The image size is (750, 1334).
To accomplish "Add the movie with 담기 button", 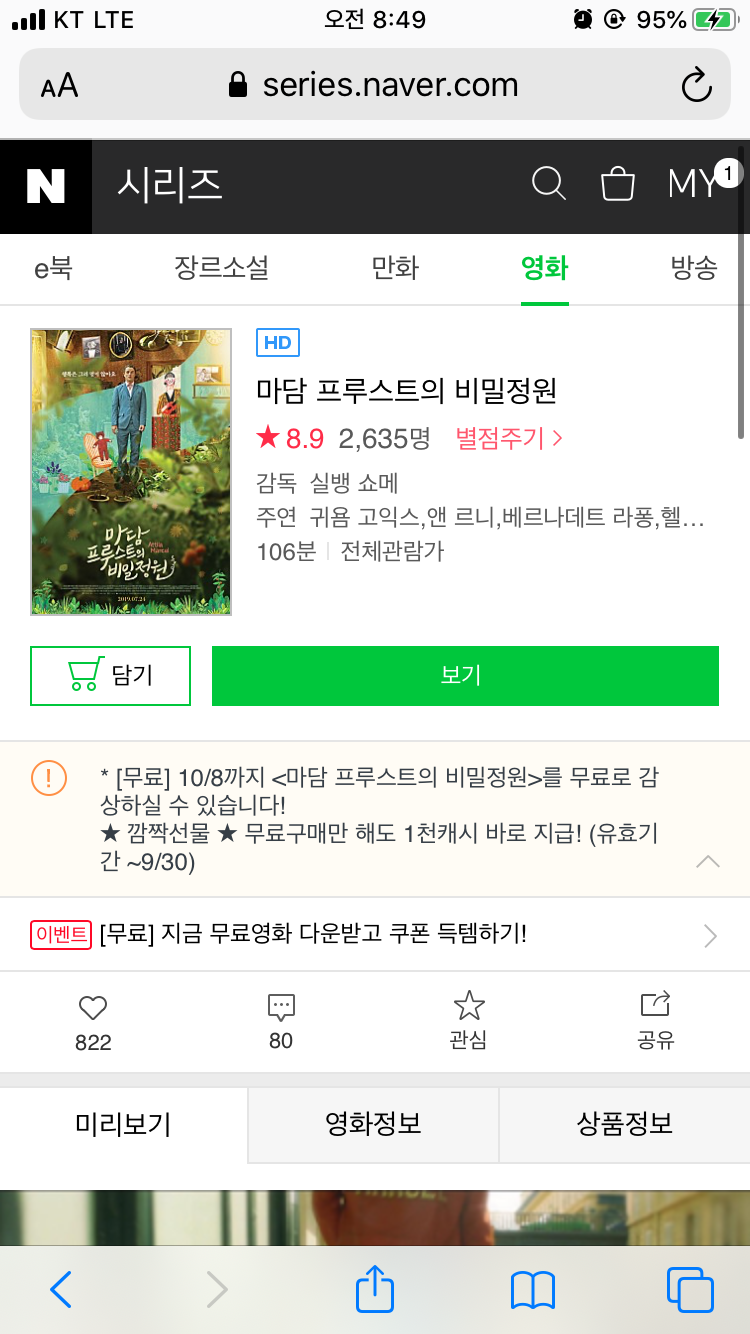I will click(x=110, y=676).
